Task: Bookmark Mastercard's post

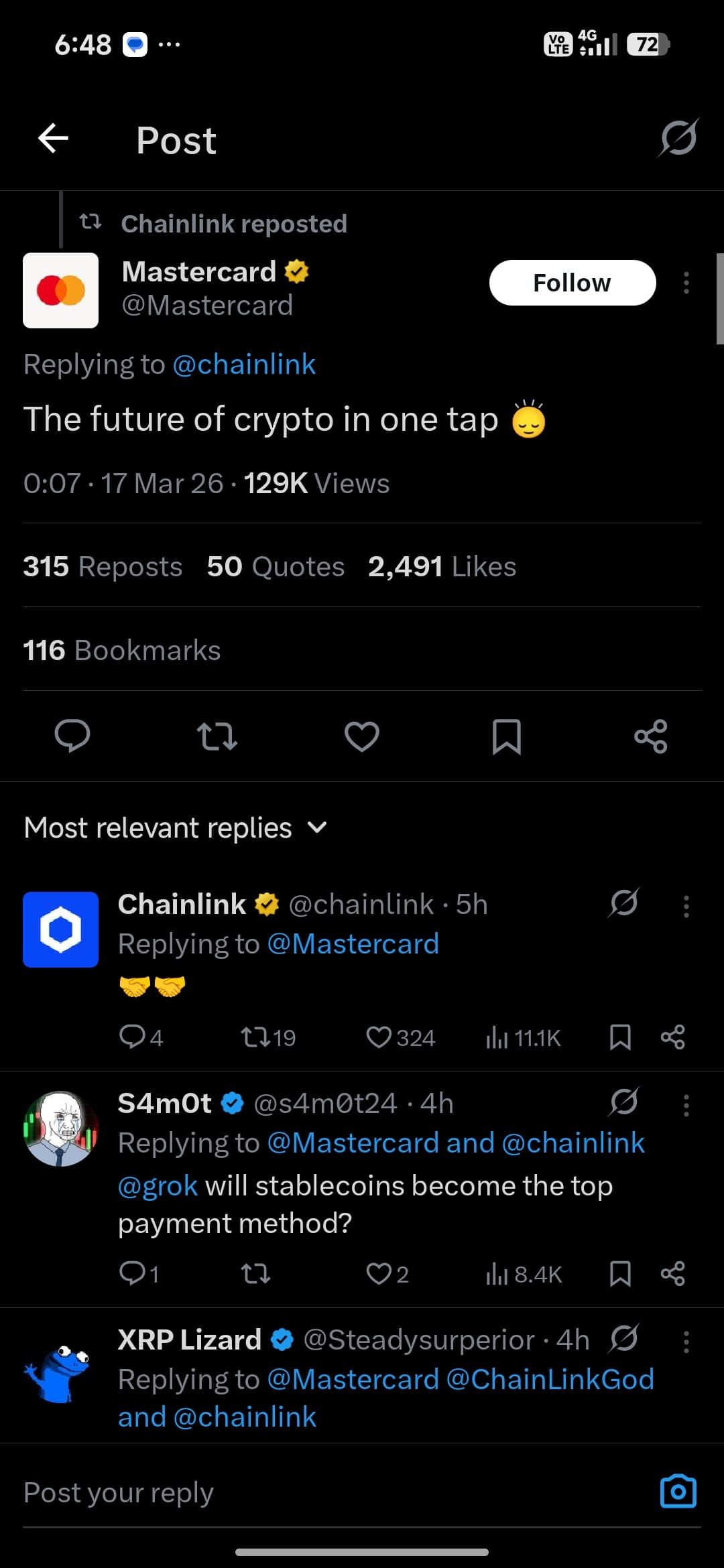Action: [x=507, y=736]
